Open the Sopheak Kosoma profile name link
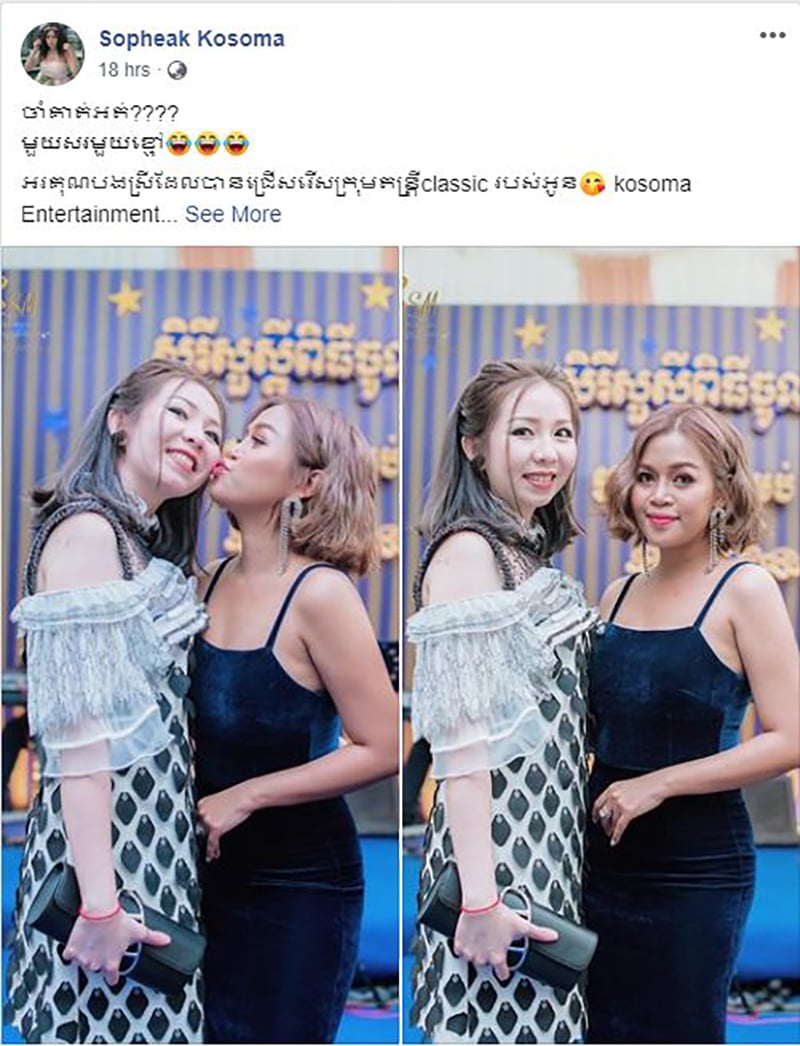Viewport: 800px width, 1046px height. 191,39
